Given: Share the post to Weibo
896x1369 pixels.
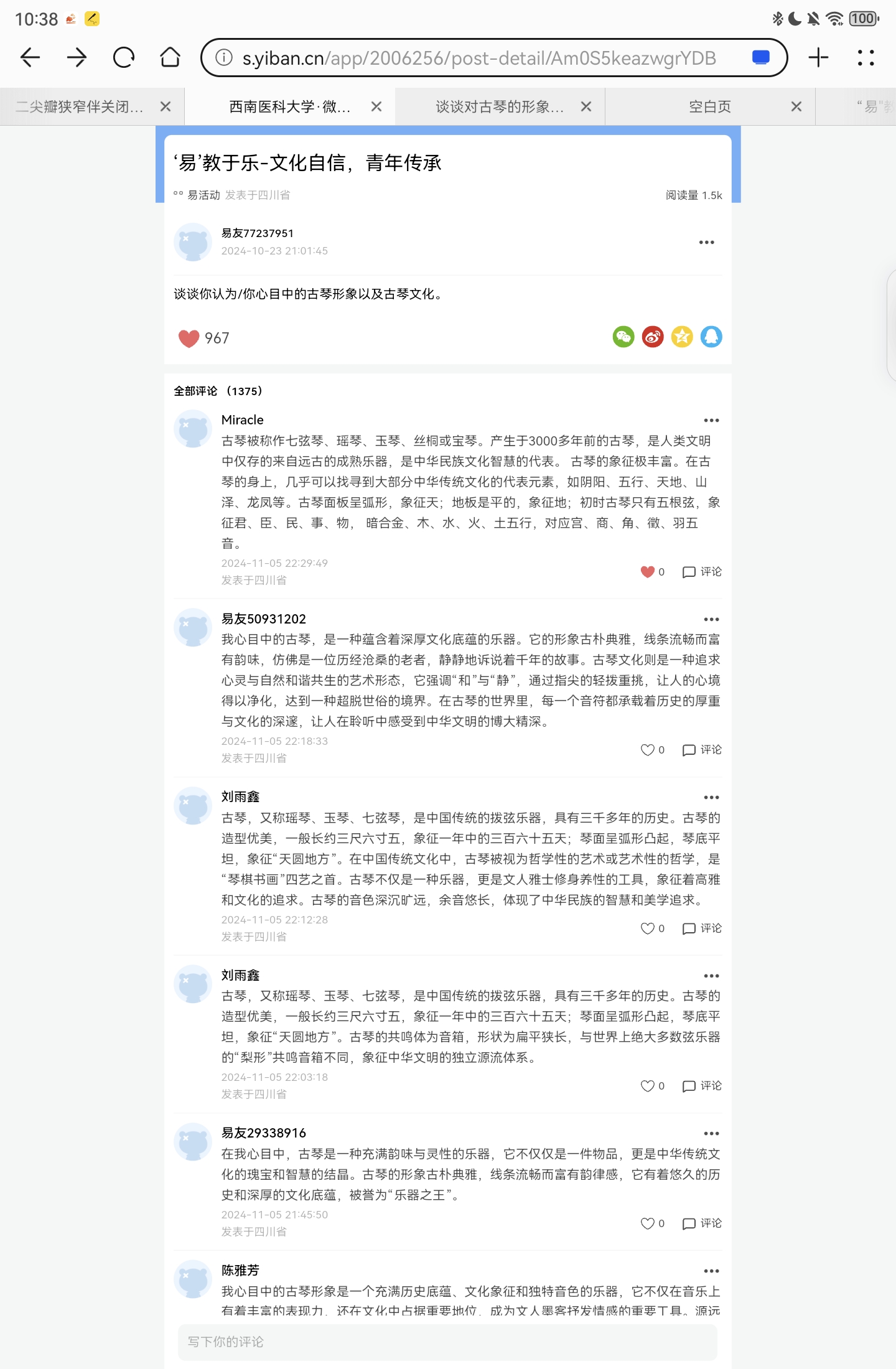Looking at the screenshot, I should [653, 337].
